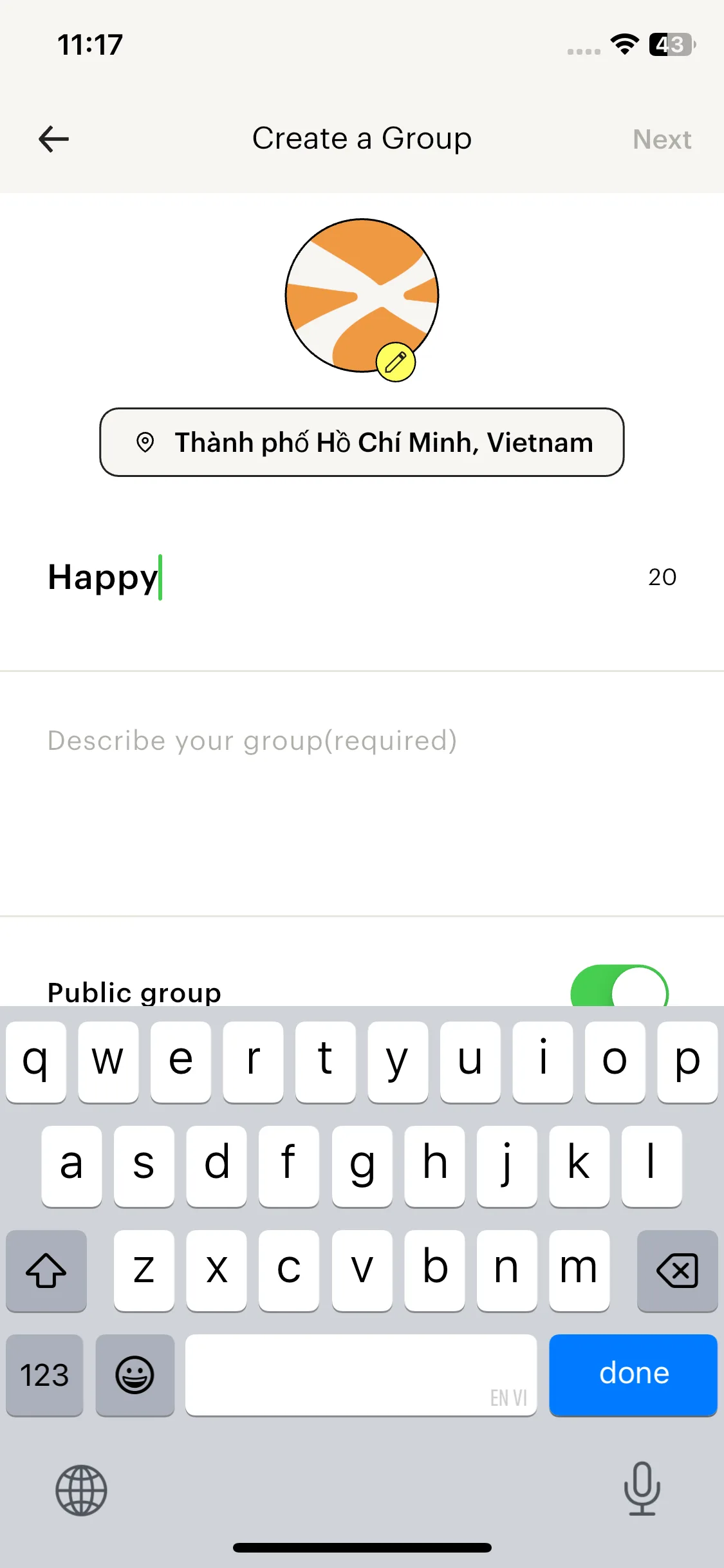Image resolution: width=724 pixels, height=1568 pixels.
Task: Tap Next to proceed with group creation
Action: point(662,139)
